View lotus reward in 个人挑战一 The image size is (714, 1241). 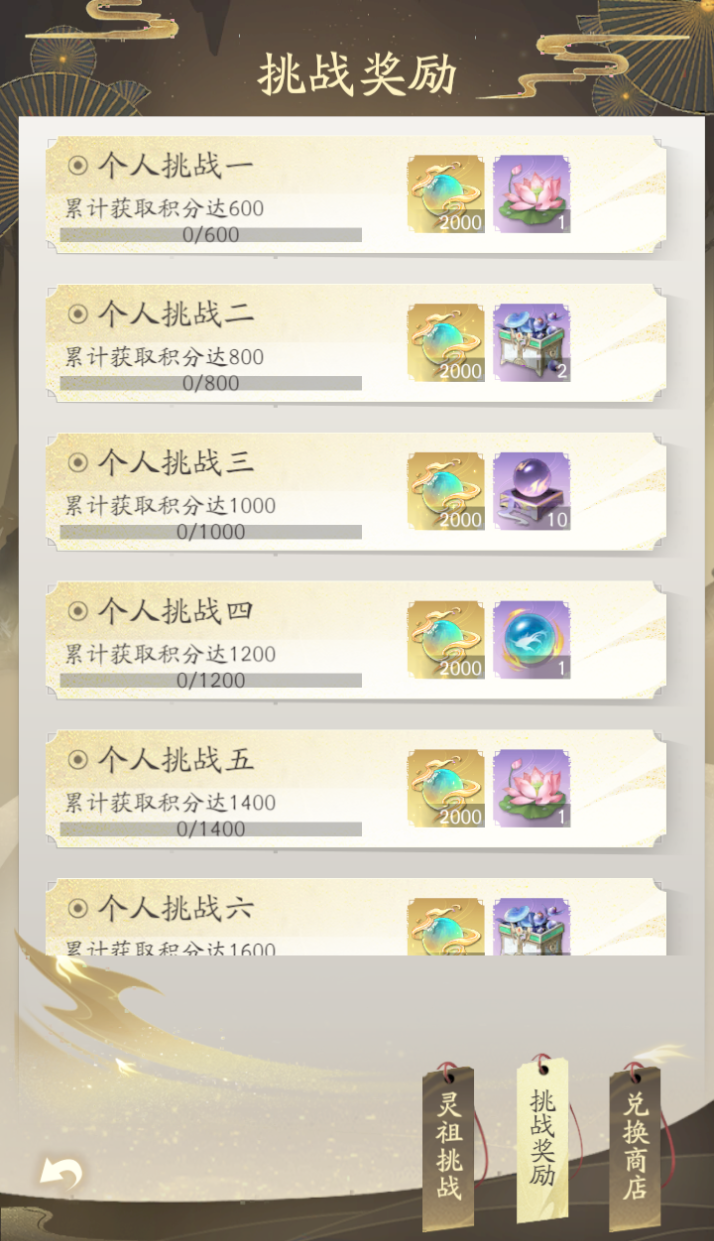(x=532, y=194)
